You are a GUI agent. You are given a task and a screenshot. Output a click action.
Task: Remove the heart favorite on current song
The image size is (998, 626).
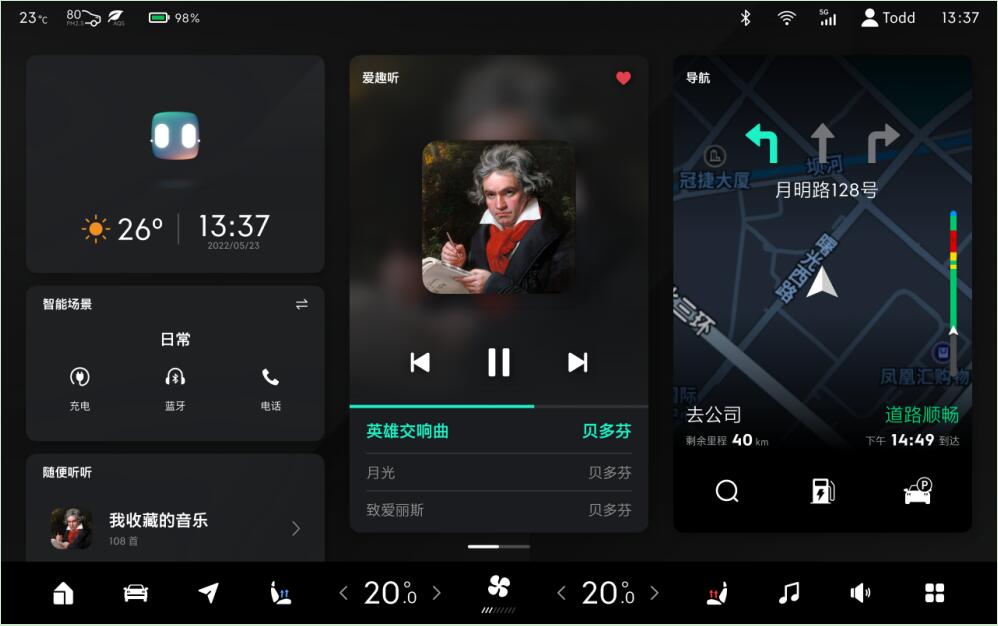click(x=623, y=78)
